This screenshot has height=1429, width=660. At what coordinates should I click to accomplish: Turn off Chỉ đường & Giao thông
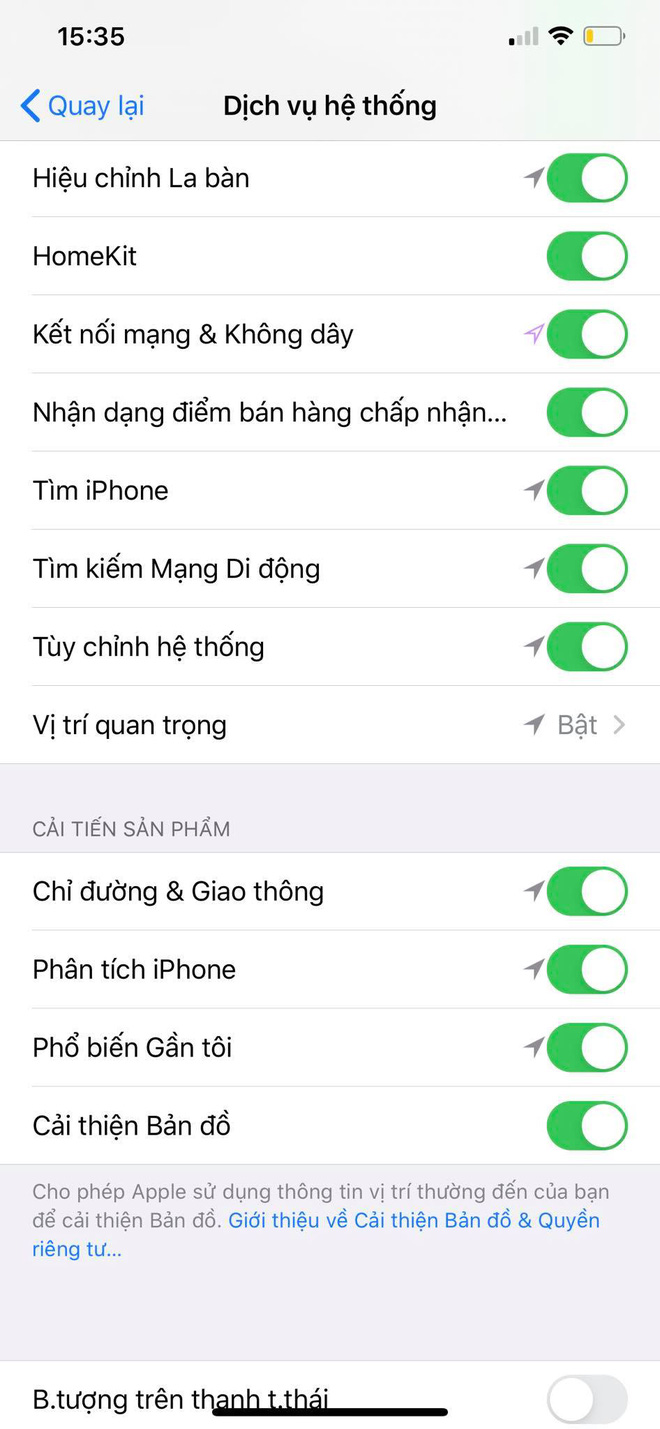(x=587, y=892)
